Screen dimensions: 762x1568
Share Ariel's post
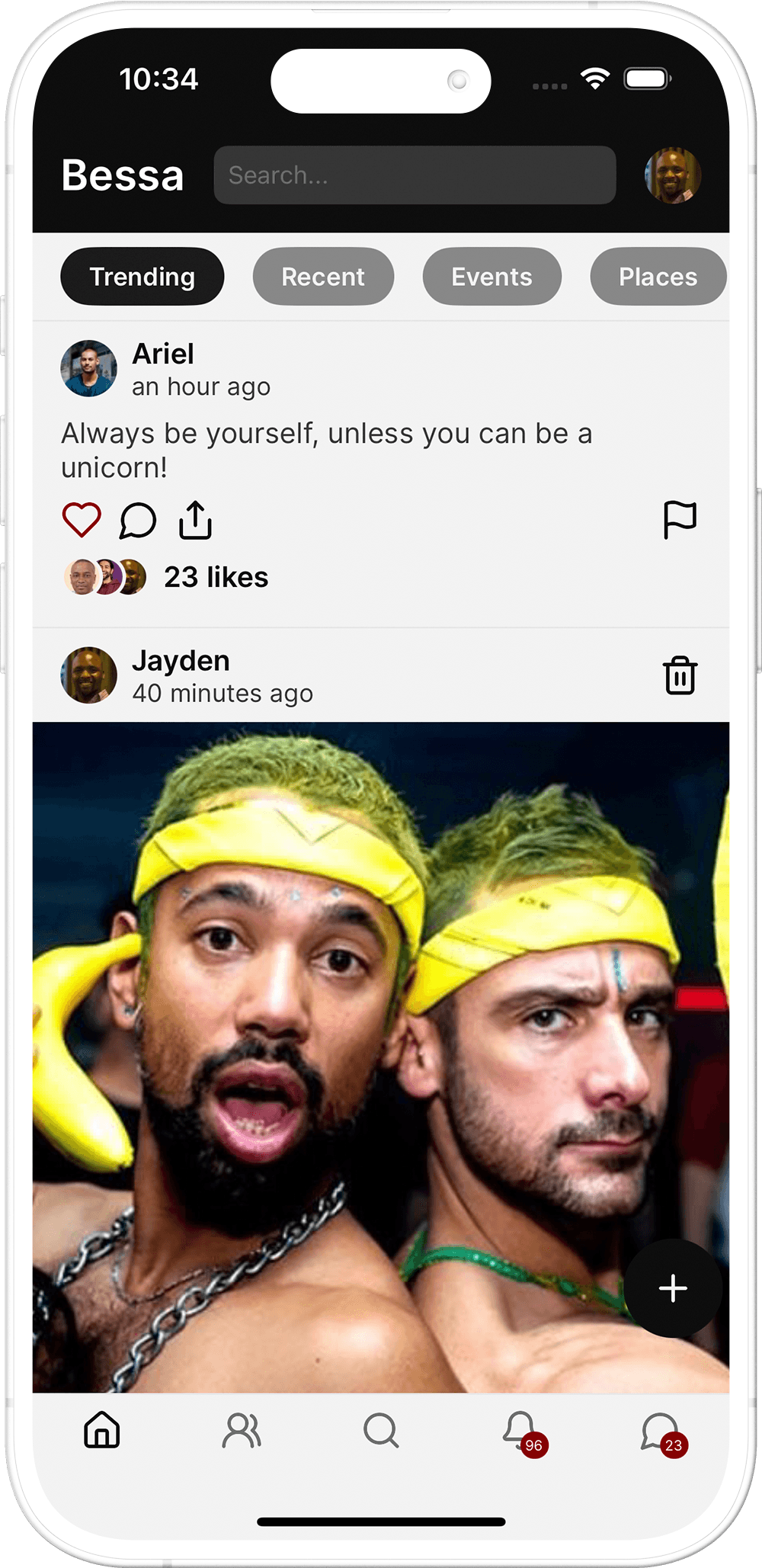195,521
